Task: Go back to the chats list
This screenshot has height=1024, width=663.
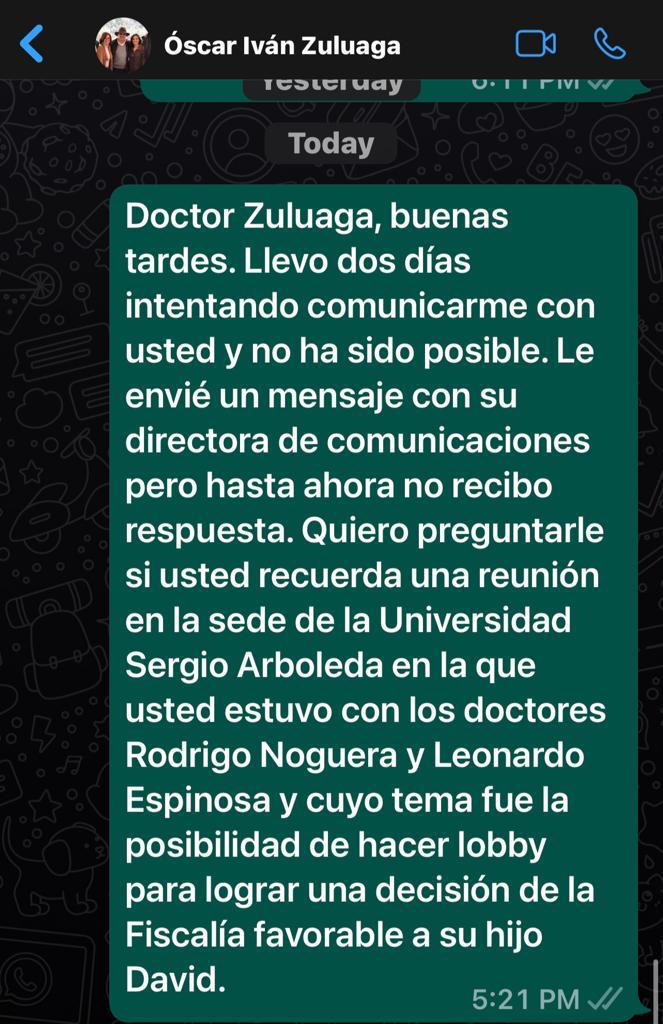Action: (32, 44)
